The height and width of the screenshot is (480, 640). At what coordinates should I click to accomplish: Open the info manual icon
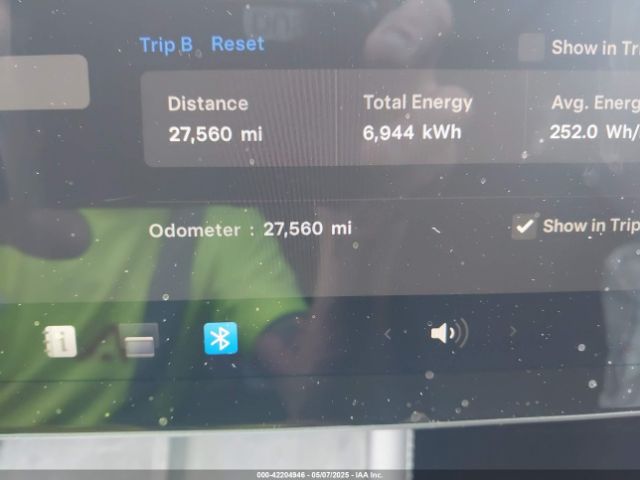pos(61,341)
